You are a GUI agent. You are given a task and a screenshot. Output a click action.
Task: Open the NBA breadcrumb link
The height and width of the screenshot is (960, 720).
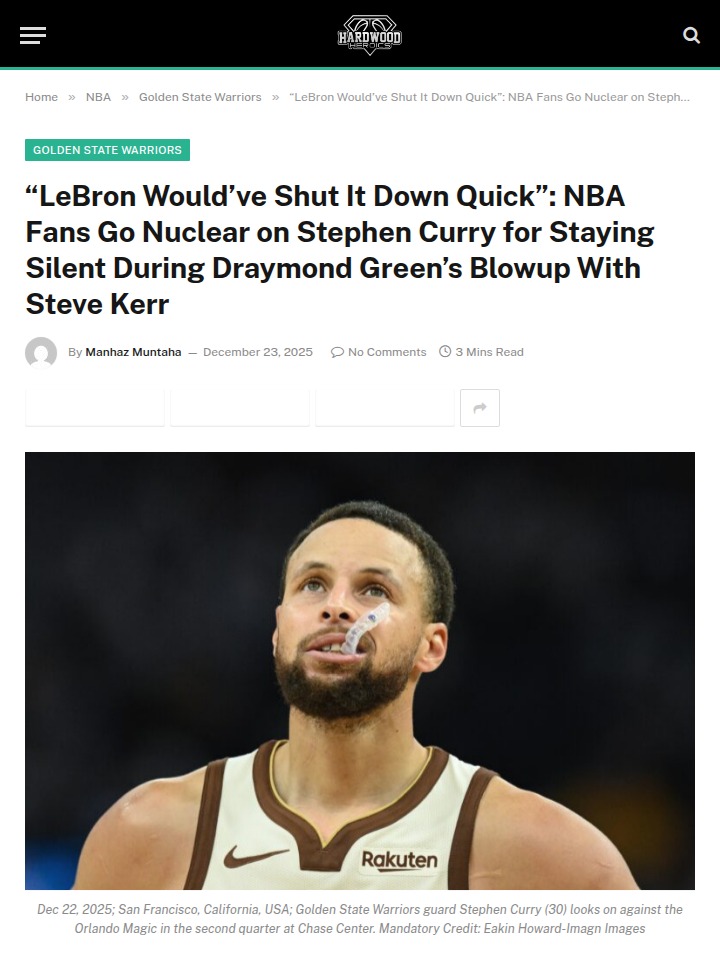98,97
